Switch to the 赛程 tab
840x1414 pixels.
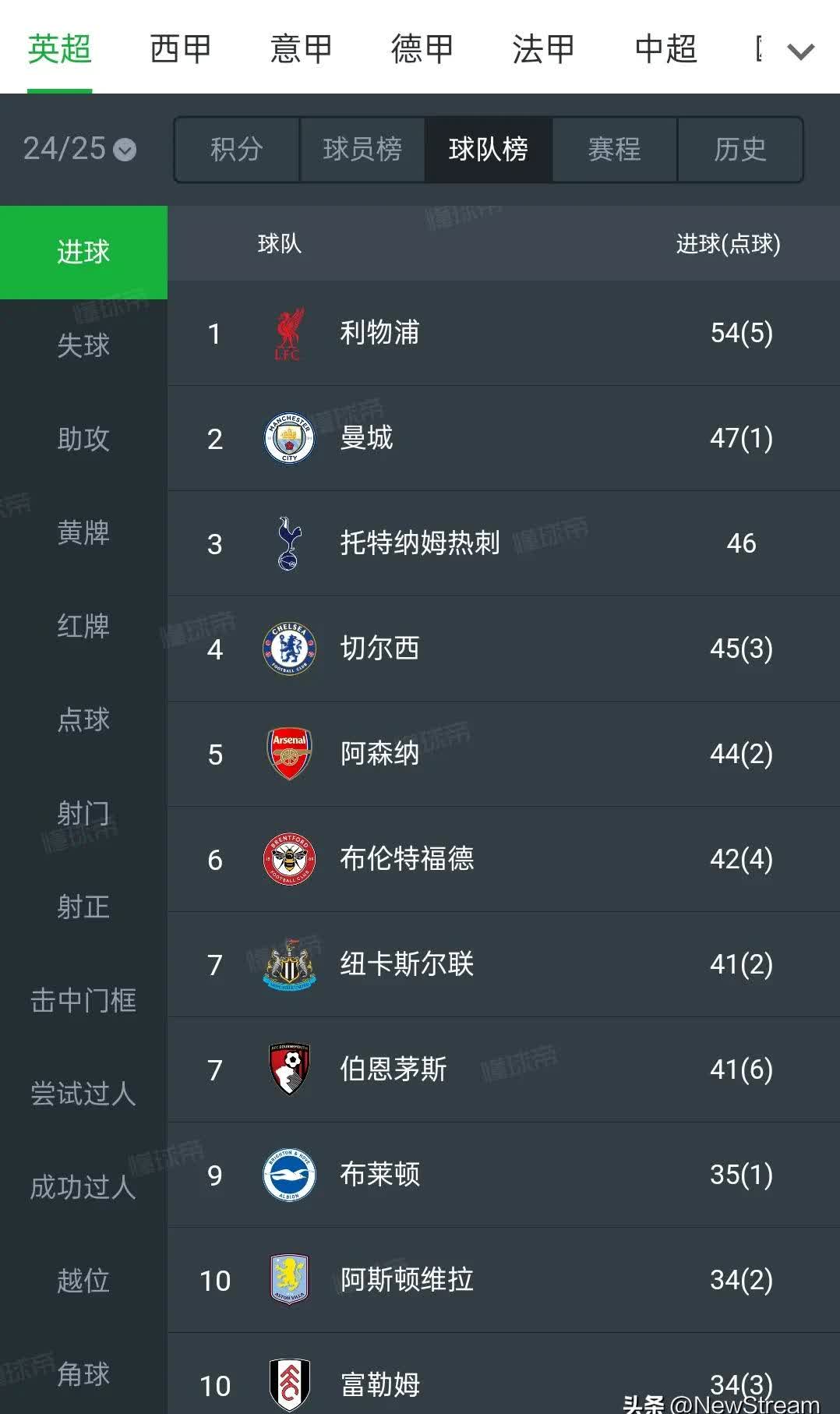(613, 150)
